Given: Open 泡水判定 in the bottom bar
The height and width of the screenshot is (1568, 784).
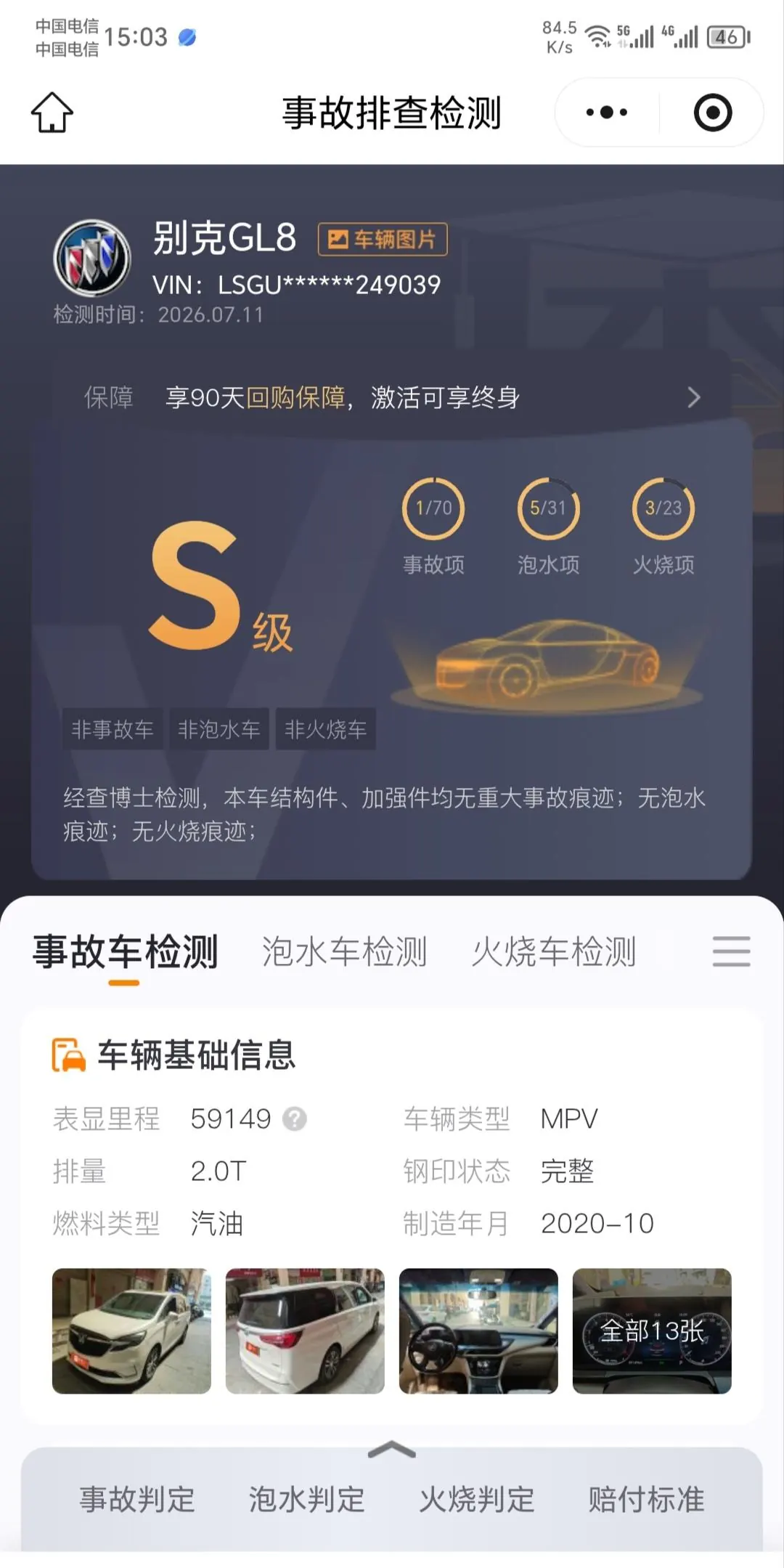Looking at the screenshot, I should coord(307,1500).
